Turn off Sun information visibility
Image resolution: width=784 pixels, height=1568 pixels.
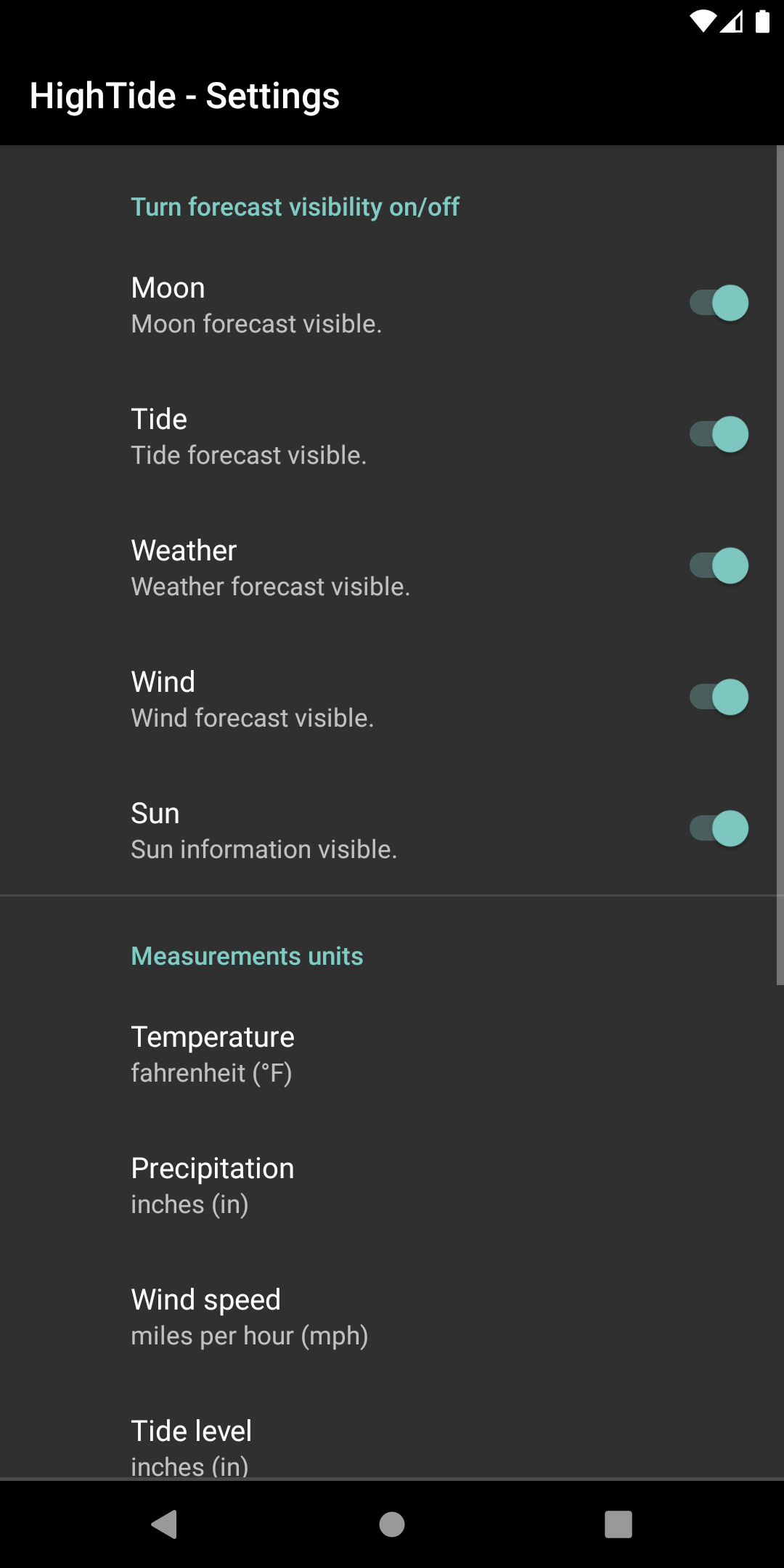[x=719, y=828]
